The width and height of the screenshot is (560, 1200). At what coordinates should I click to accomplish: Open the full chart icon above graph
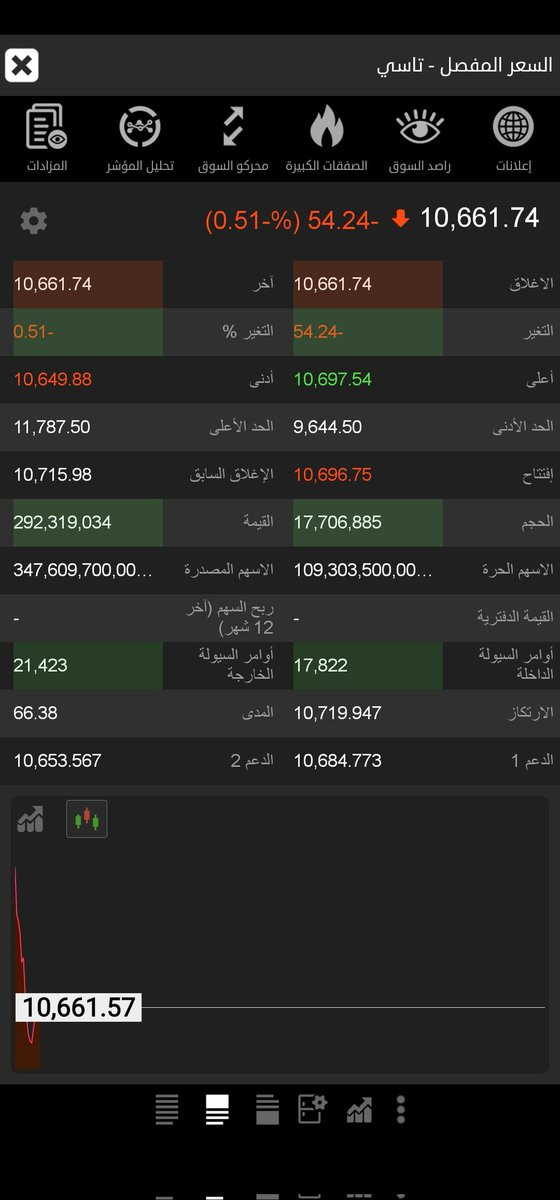[x=30, y=820]
